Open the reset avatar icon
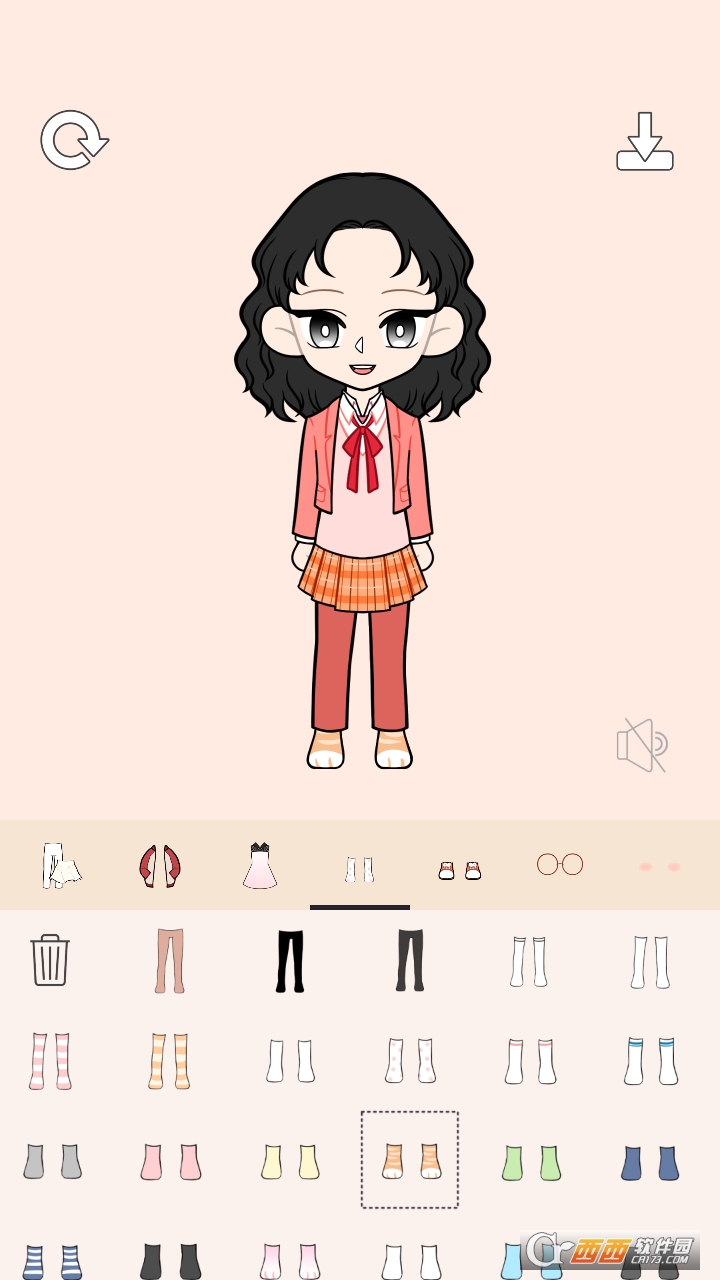 [72, 140]
